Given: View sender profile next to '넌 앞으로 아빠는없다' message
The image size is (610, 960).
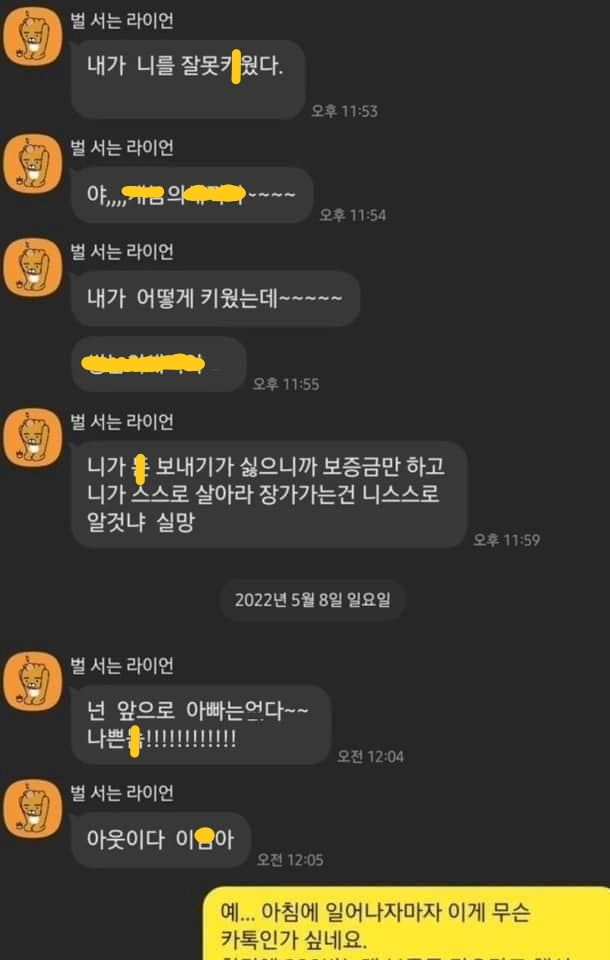Looking at the screenshot, I should [x=32, y=681].
